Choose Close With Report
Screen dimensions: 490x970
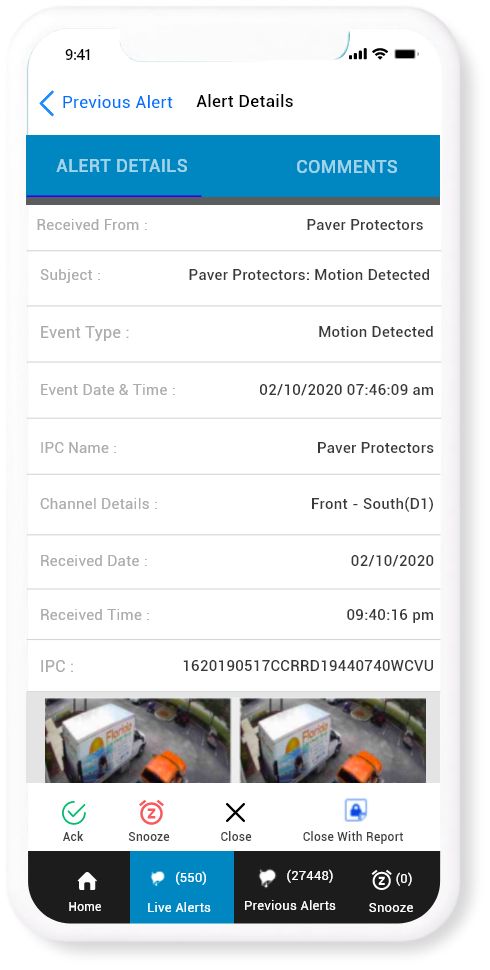click(x=353, y=822)
